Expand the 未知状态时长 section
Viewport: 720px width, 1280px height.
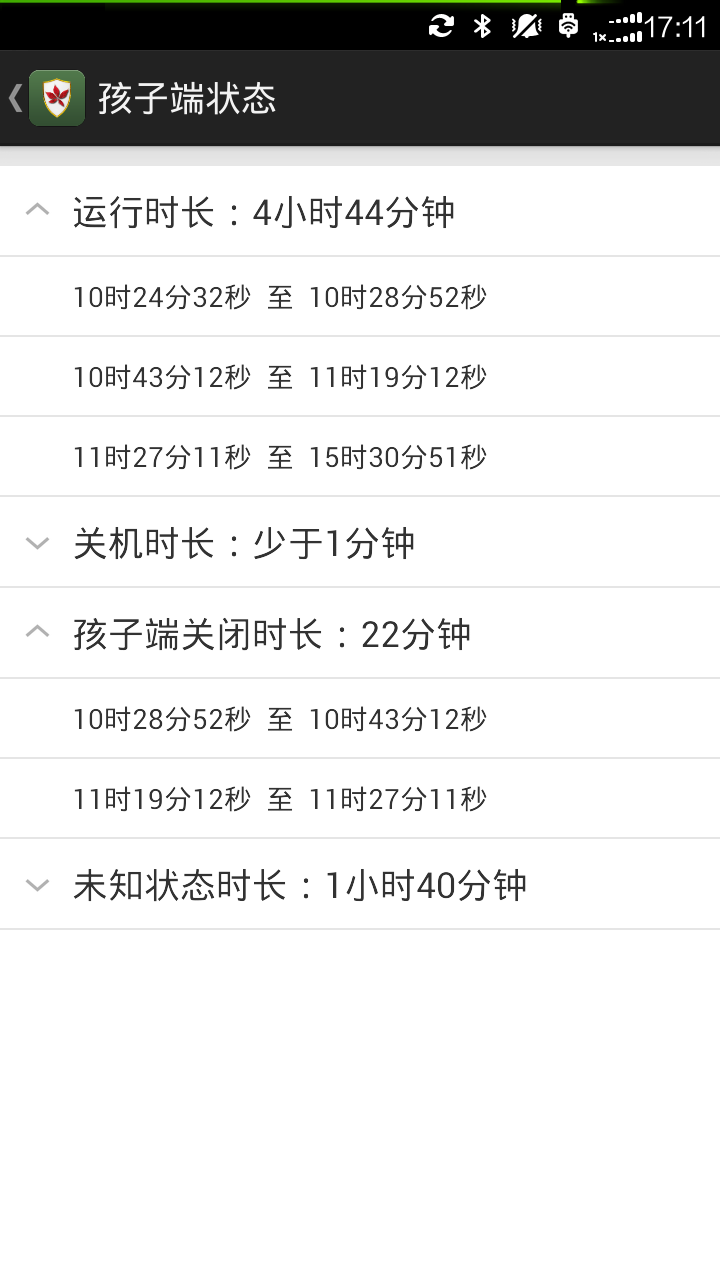click(38, 885)
